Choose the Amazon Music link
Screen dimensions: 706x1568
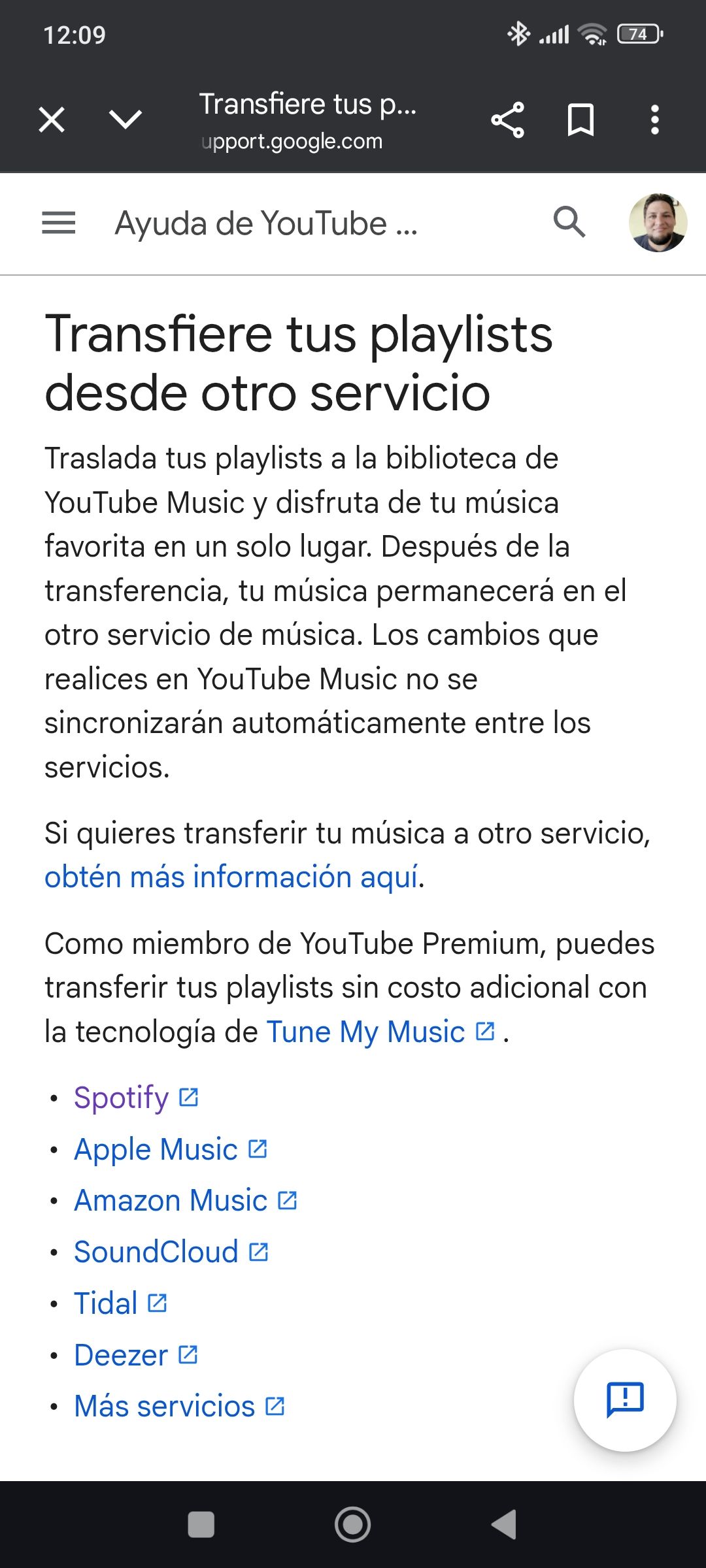(171, 1201)
